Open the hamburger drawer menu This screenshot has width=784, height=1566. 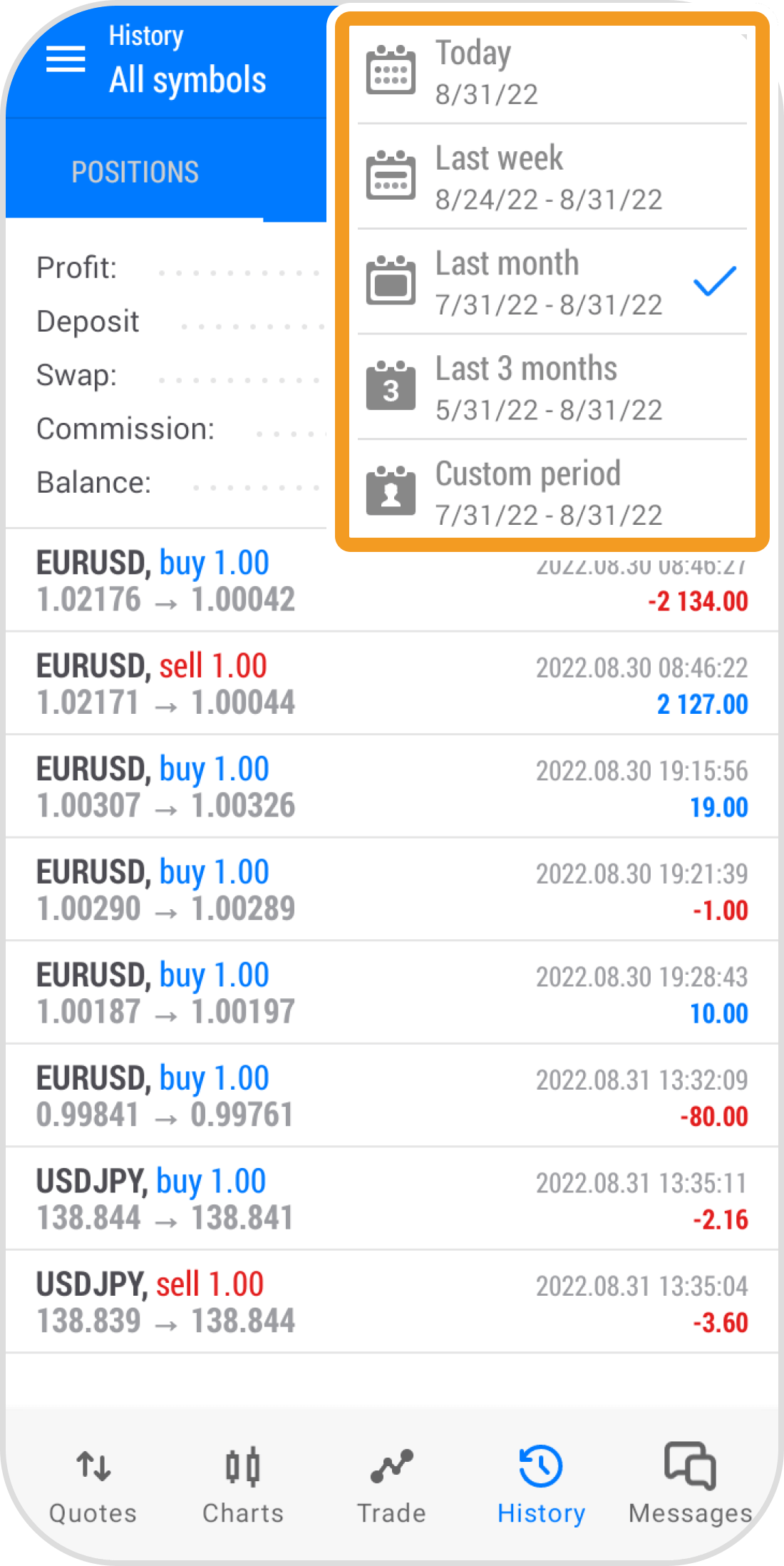click(66, 60)
